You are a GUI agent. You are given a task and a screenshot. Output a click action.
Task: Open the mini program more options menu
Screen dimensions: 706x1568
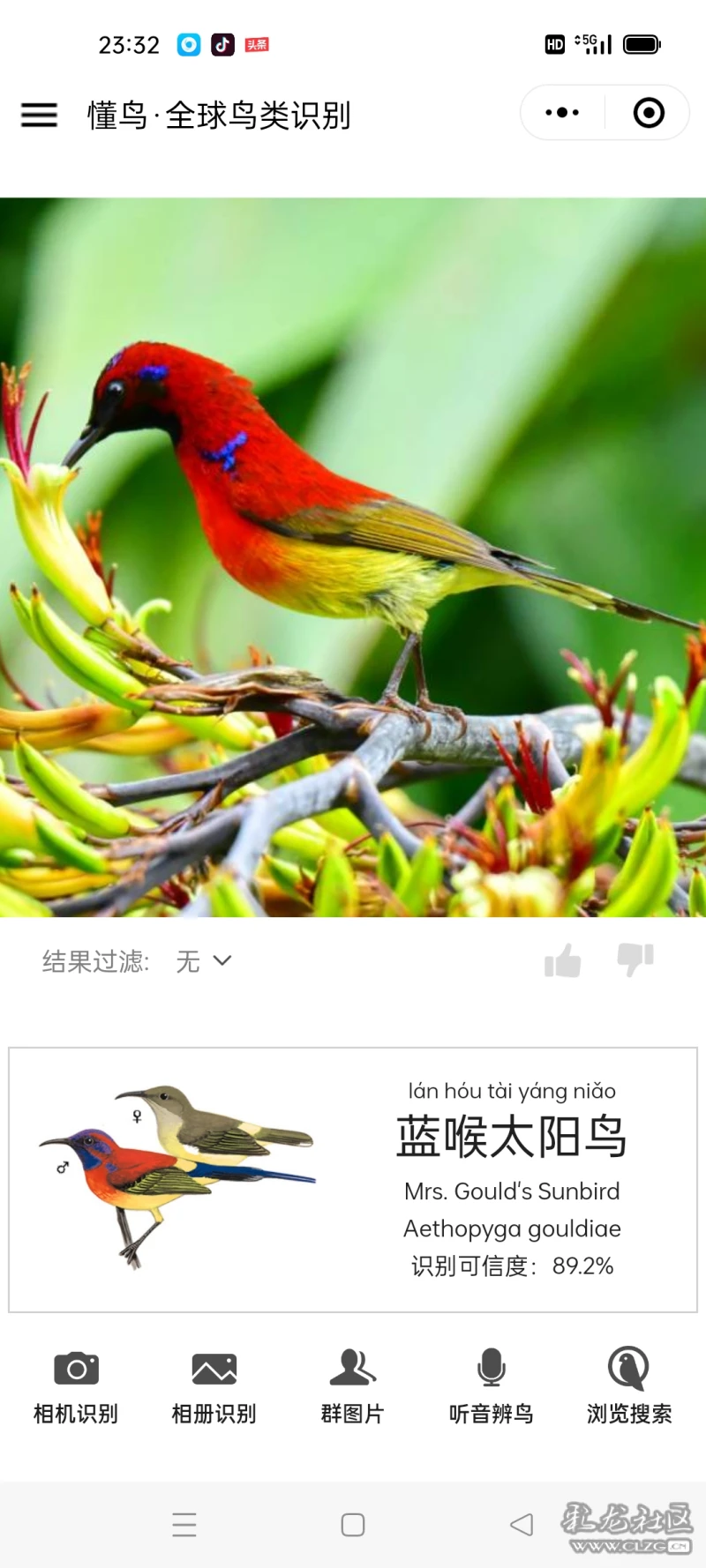click(562, 113)
